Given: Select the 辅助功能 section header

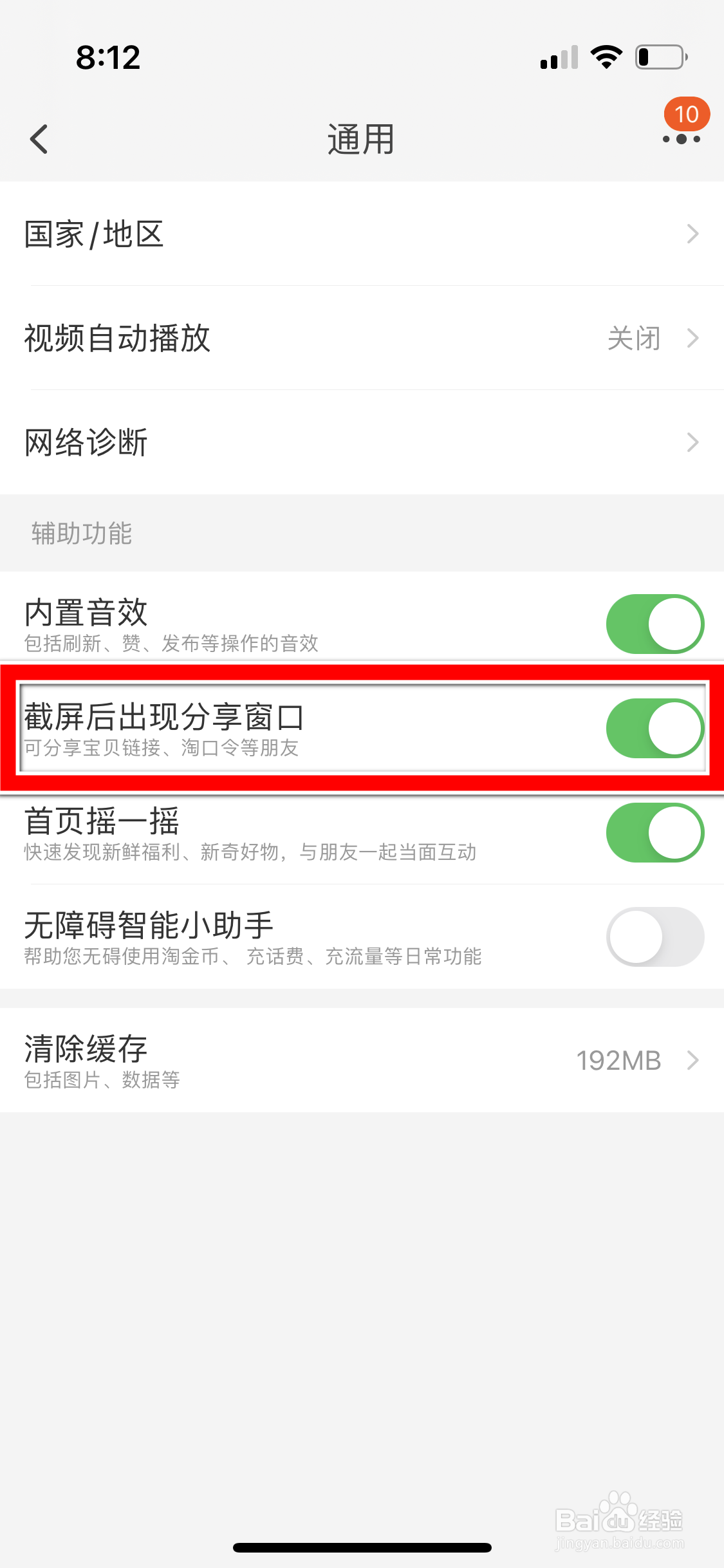Looking at the screenshot, I should (82, 533).
